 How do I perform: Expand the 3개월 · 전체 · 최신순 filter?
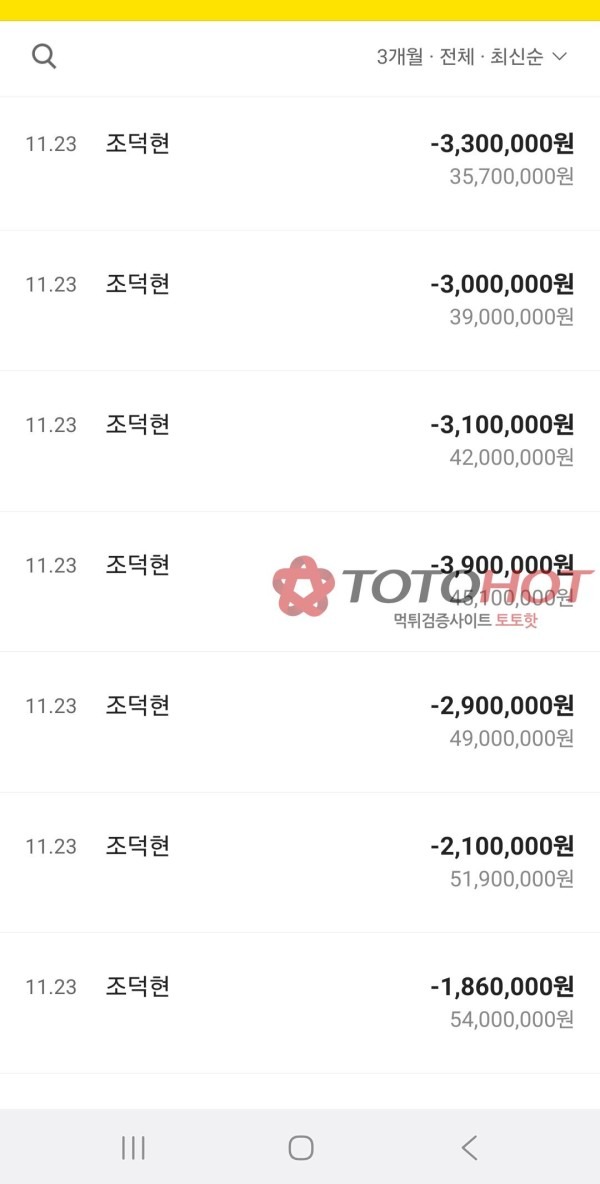click(471, 57)
